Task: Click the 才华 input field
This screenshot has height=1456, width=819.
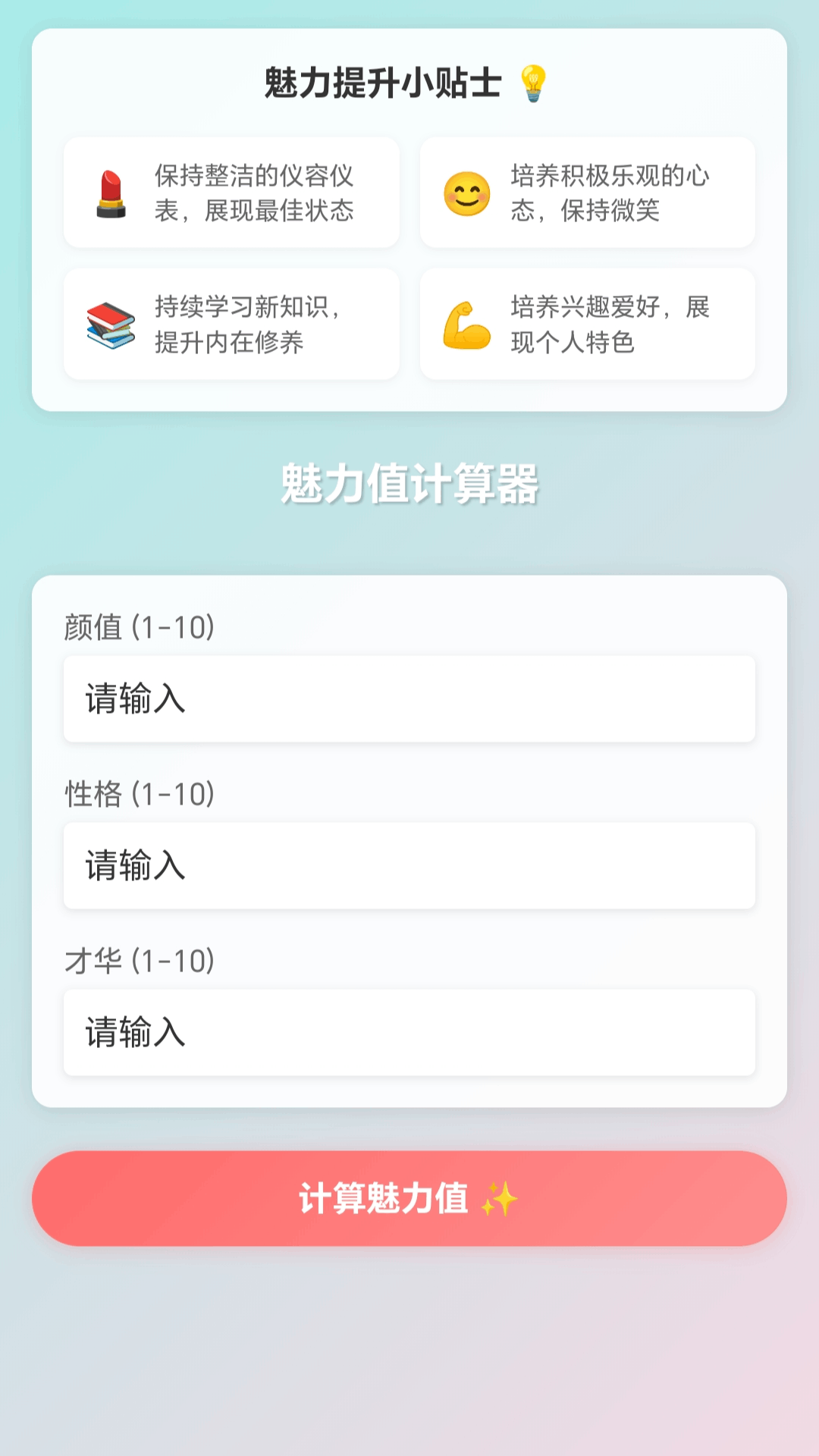Action: [409, 1033]
